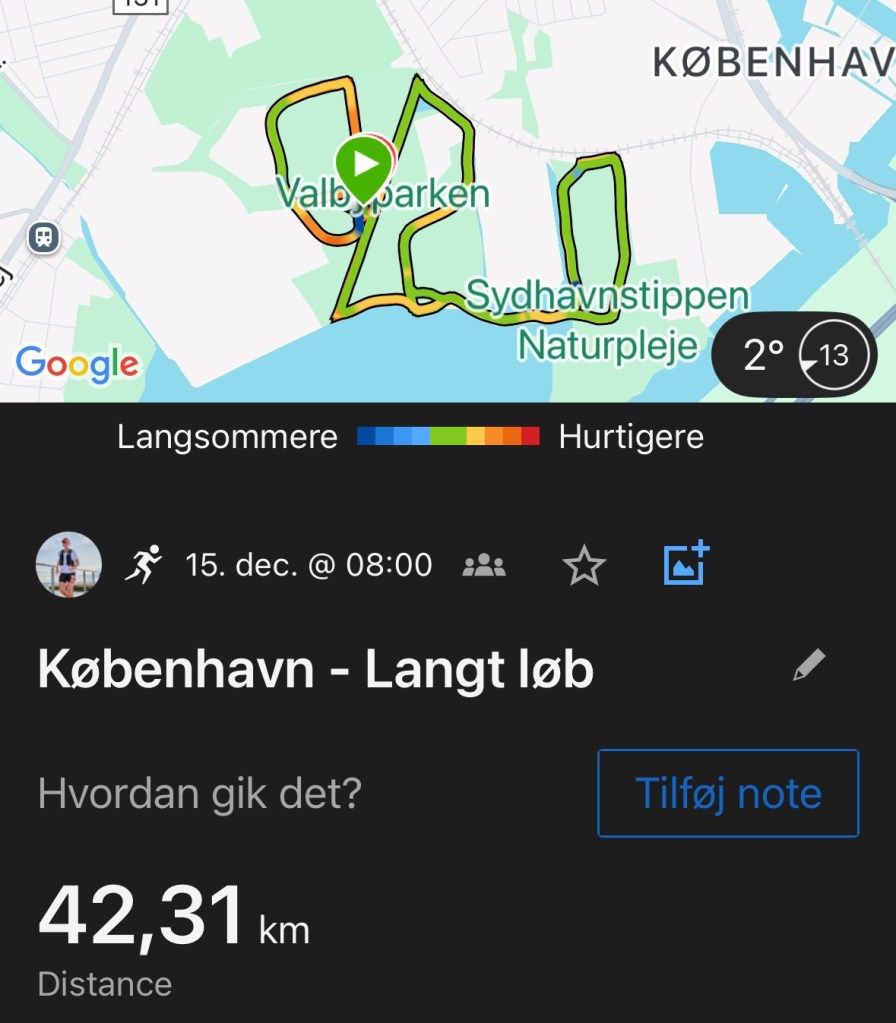Tap the Tilføj note button
Image resolution: width=896 pixels, height=1023 pixels.
pyautogui.click(x=728, y=793)
